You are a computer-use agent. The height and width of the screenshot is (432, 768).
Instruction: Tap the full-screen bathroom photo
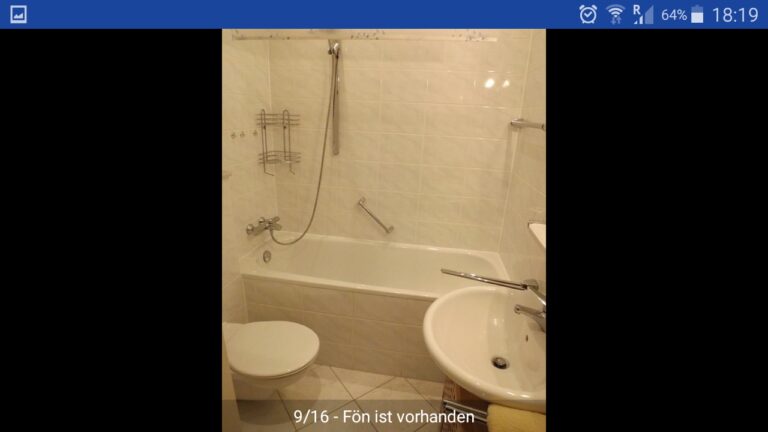click(384, 220)
